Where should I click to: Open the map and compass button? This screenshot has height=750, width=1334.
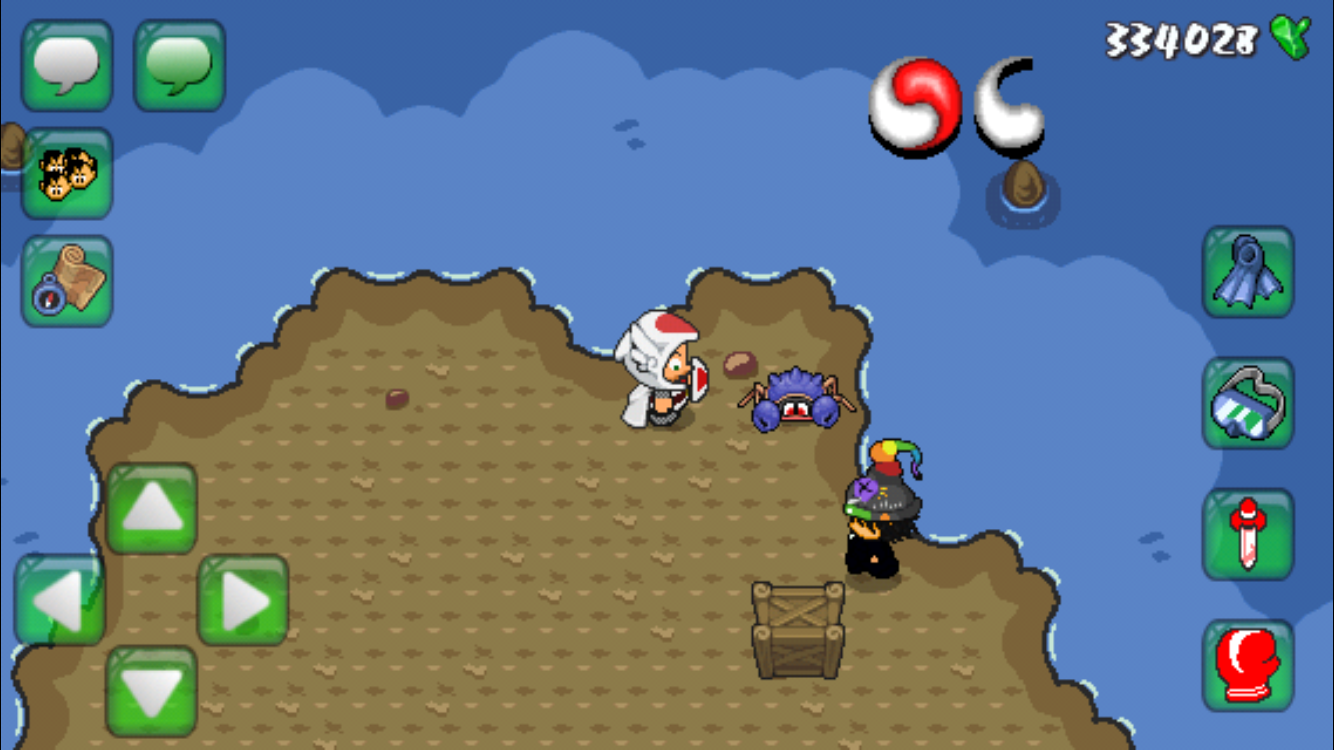coord(66,281)
